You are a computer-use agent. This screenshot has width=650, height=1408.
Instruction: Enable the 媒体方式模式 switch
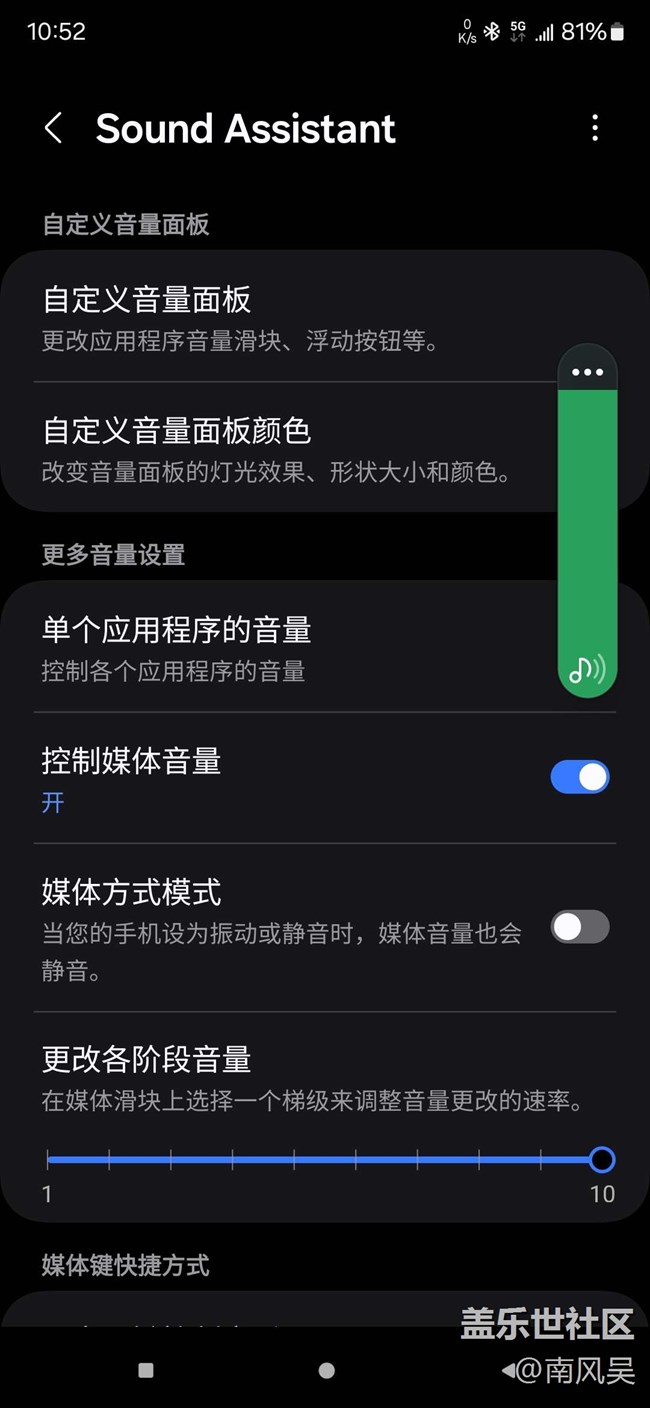[x=580, y=927]
